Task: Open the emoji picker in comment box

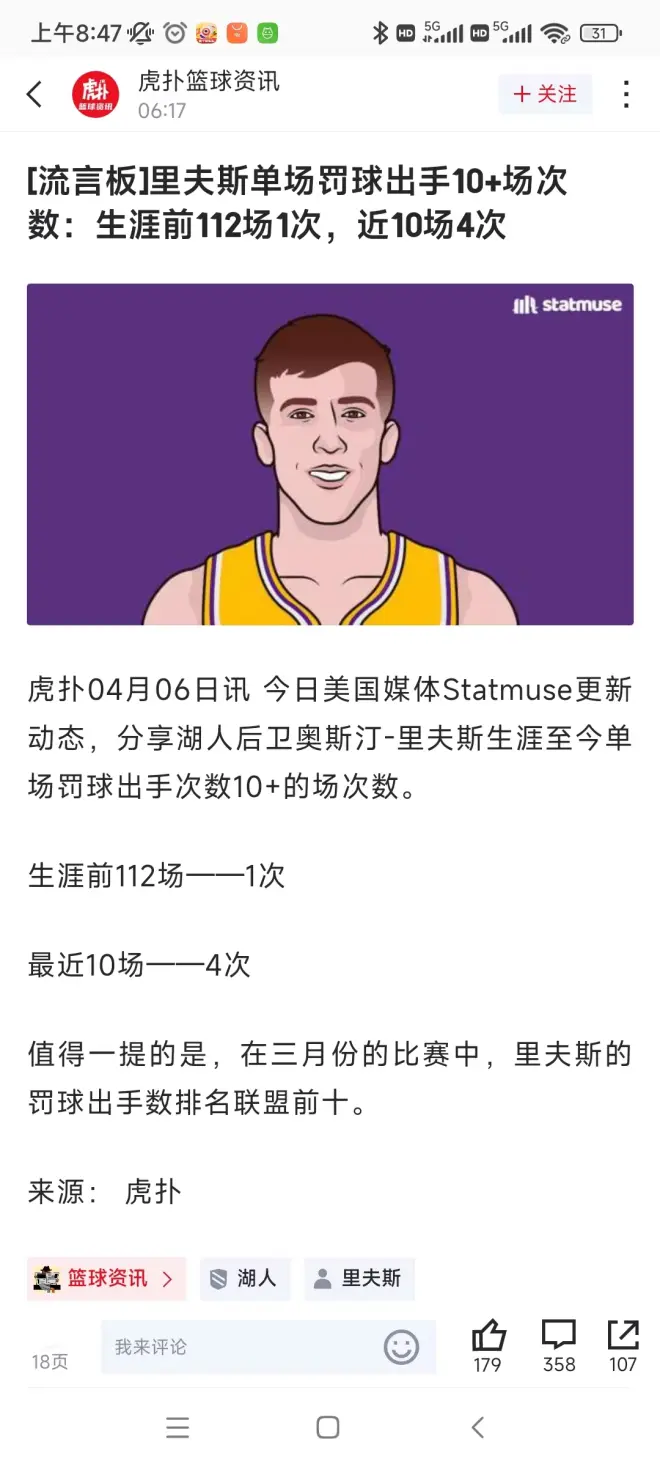Action: tap(401, 1347)
